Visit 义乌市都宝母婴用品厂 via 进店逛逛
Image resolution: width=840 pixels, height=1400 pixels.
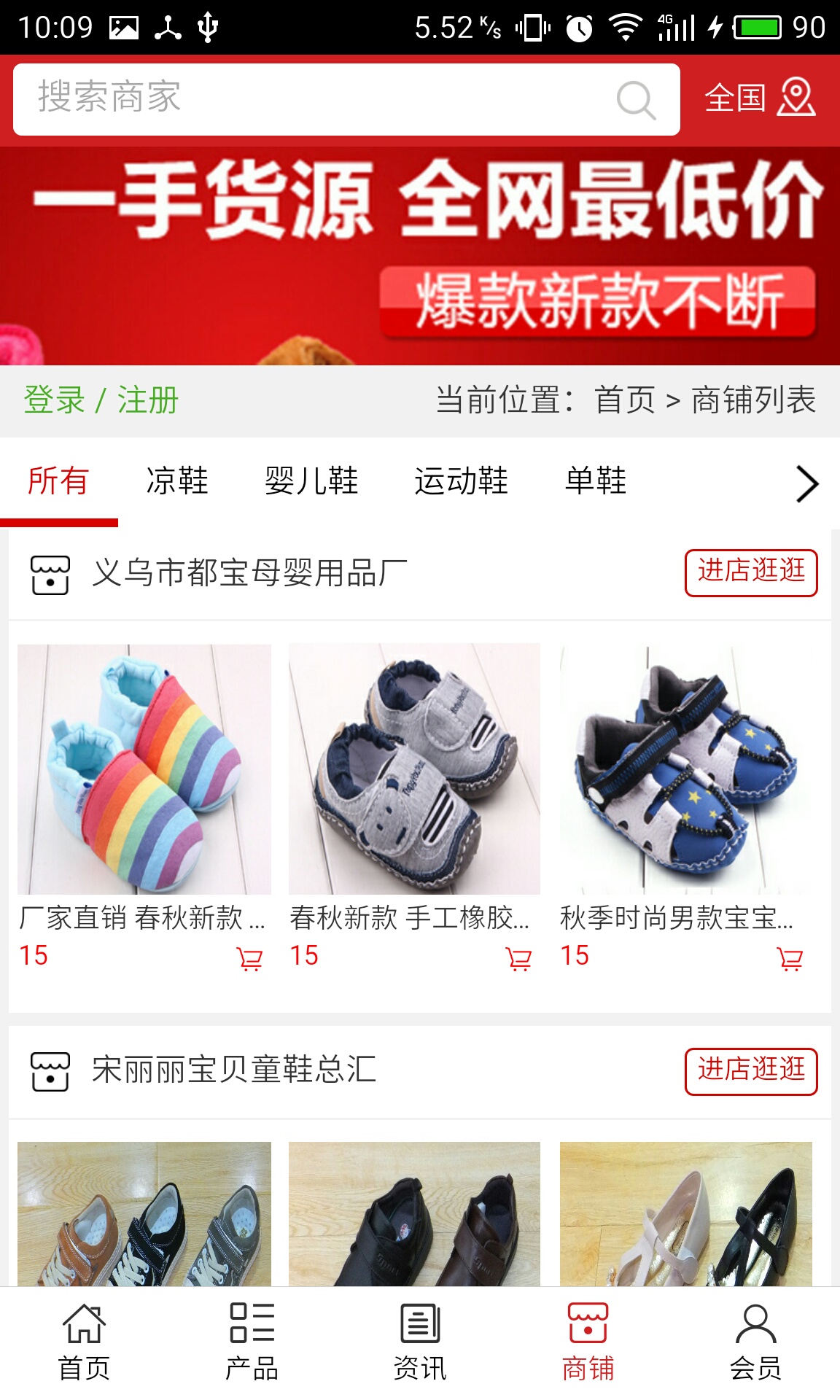tap(750, 572)
